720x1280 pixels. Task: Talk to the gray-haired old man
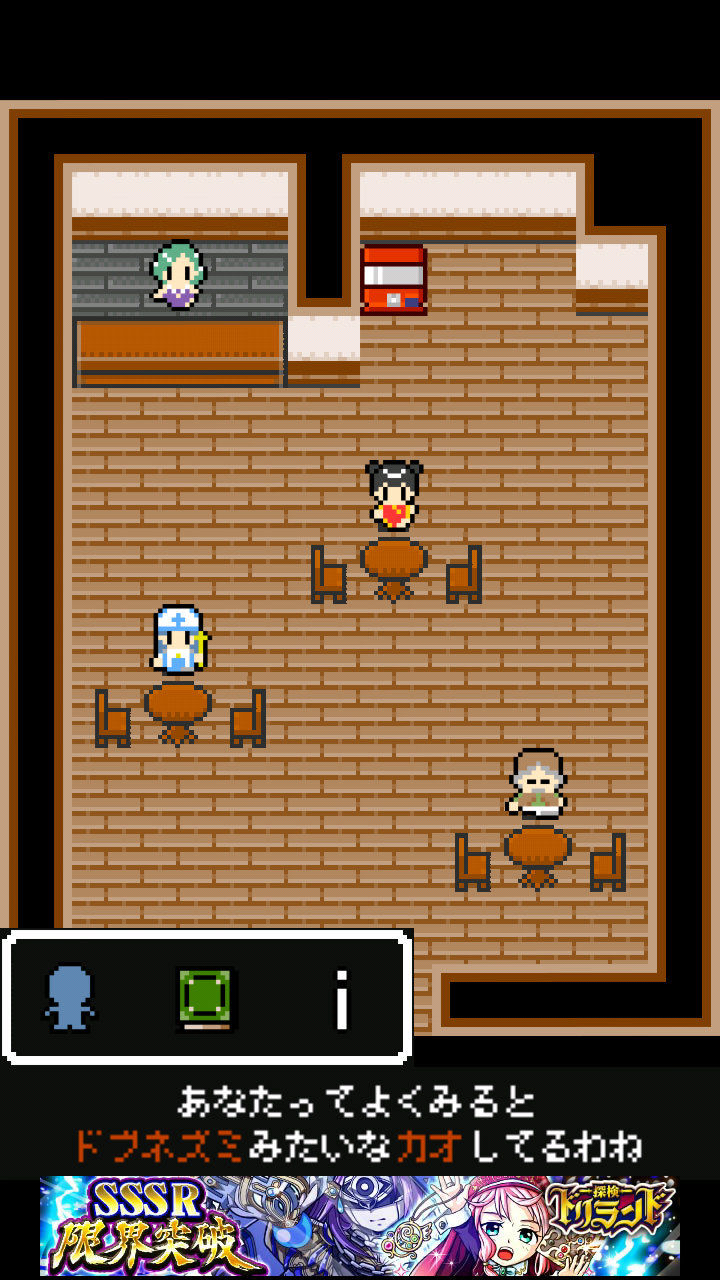click(538, 783)
